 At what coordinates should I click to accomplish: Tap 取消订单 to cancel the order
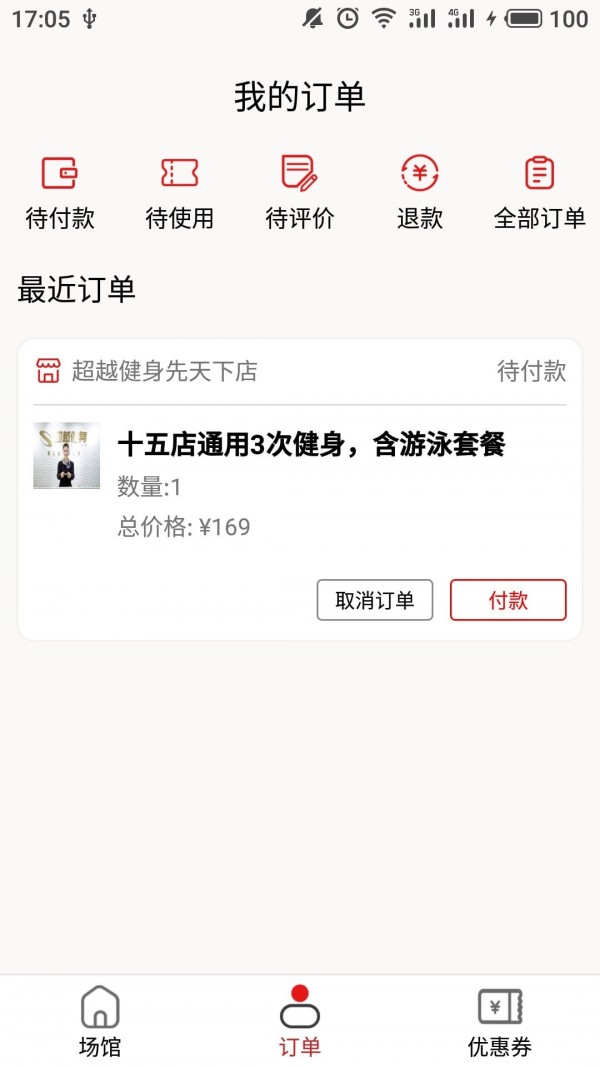pos(375,600)
